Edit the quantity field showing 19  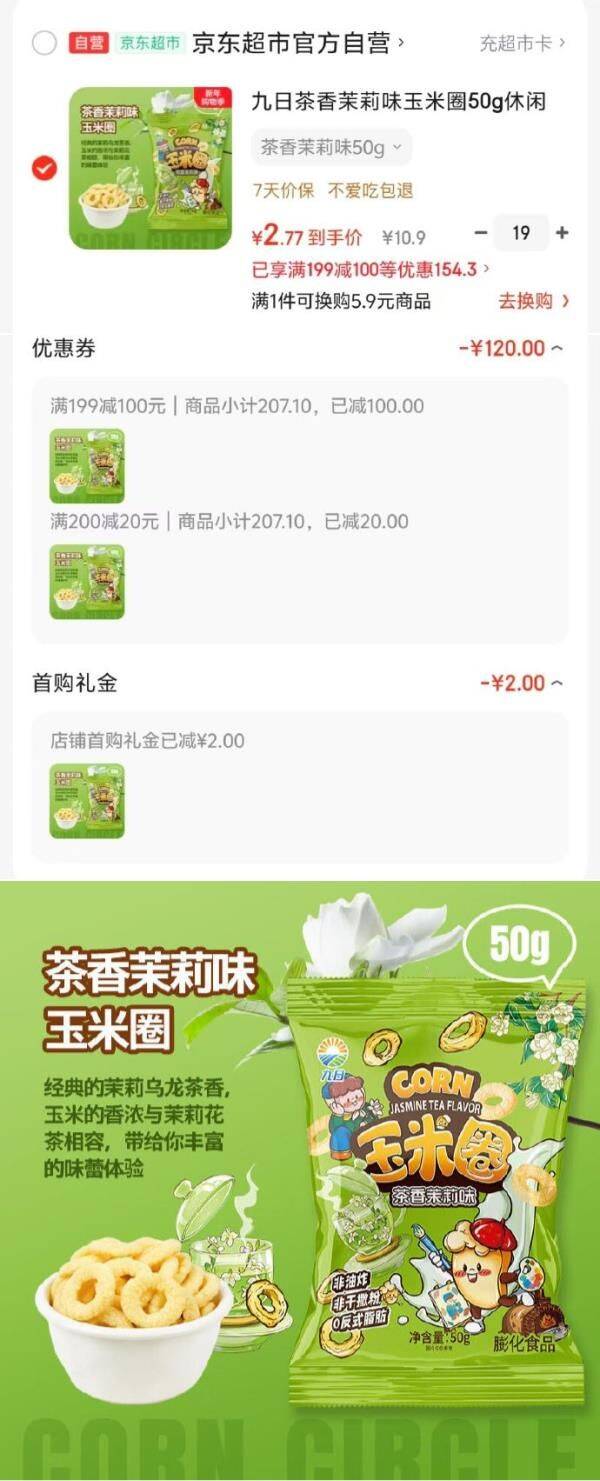click(x=521, y=233)
